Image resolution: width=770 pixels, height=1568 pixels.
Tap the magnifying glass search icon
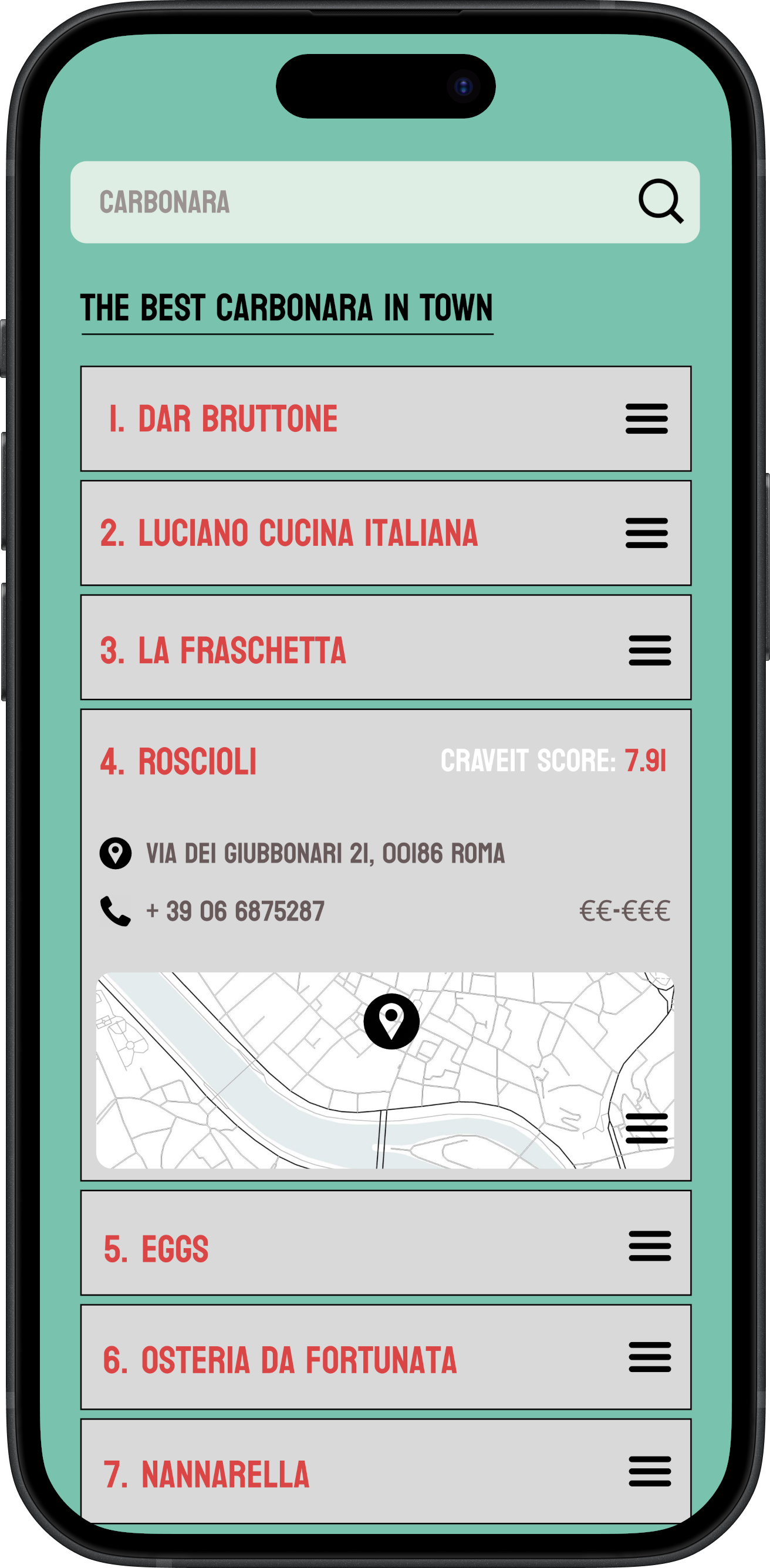(x=660, y=201)
